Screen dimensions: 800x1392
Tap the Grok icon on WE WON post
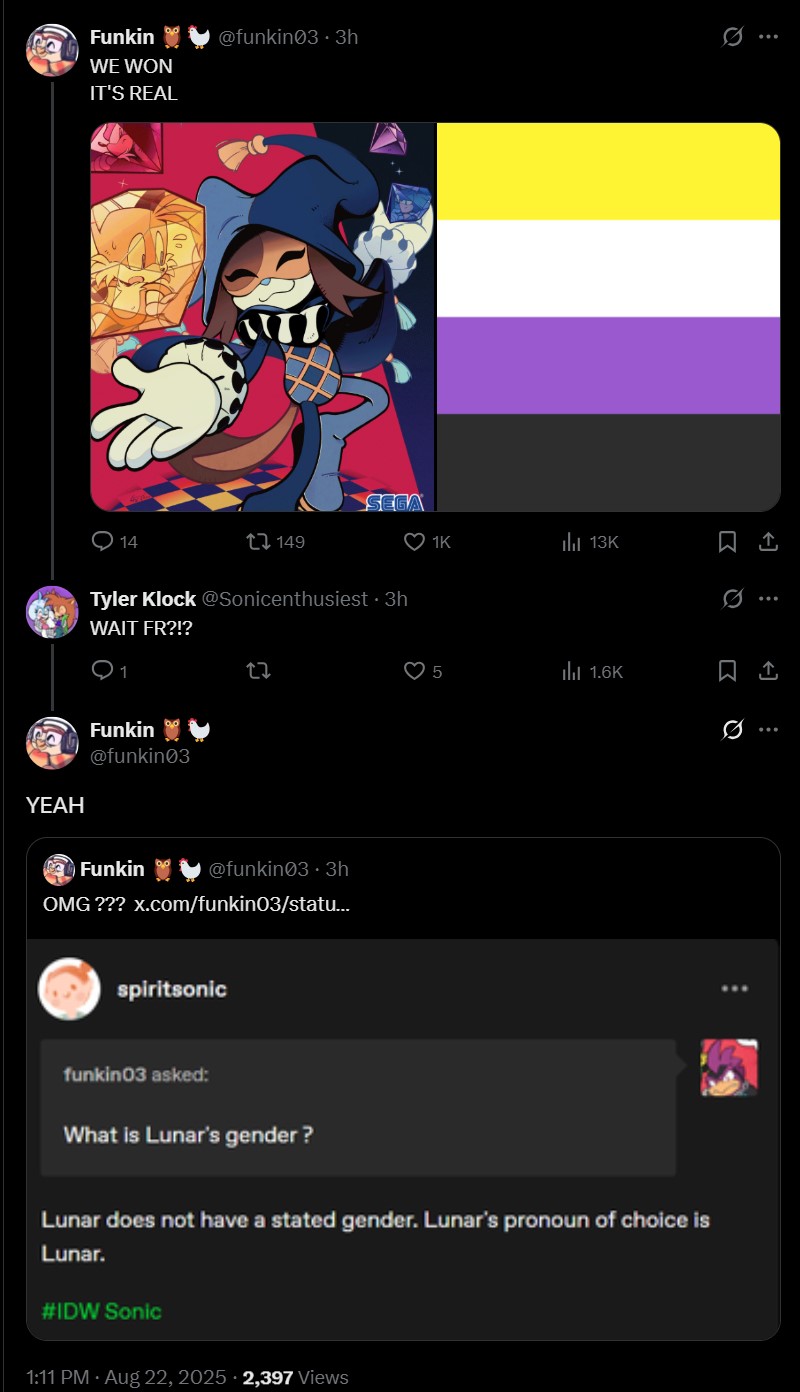tap(732, 37)
